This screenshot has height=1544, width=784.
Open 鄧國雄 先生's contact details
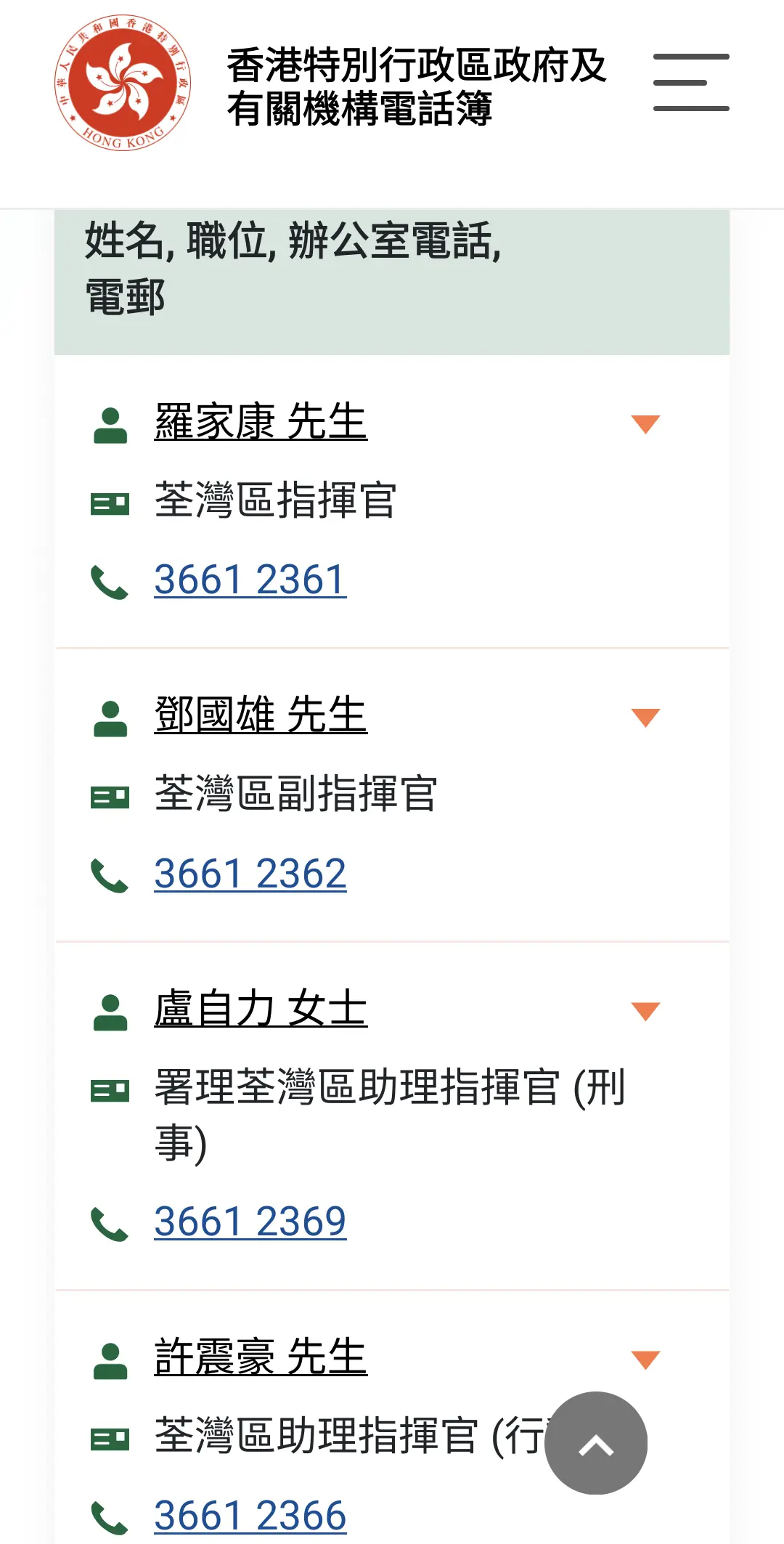[261, 715]
